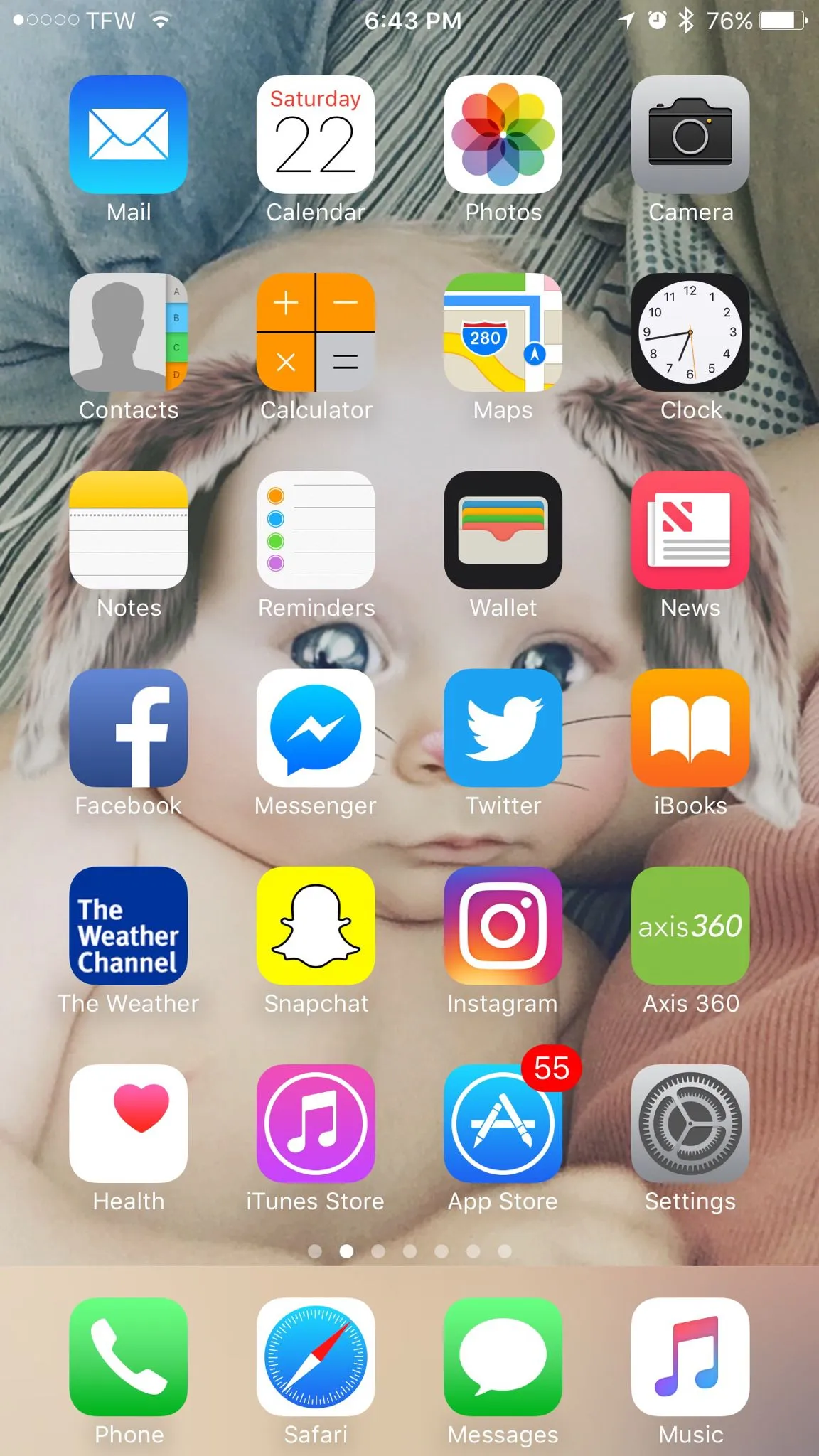
Task: Launch Facebook
Action: pos(129,727)
